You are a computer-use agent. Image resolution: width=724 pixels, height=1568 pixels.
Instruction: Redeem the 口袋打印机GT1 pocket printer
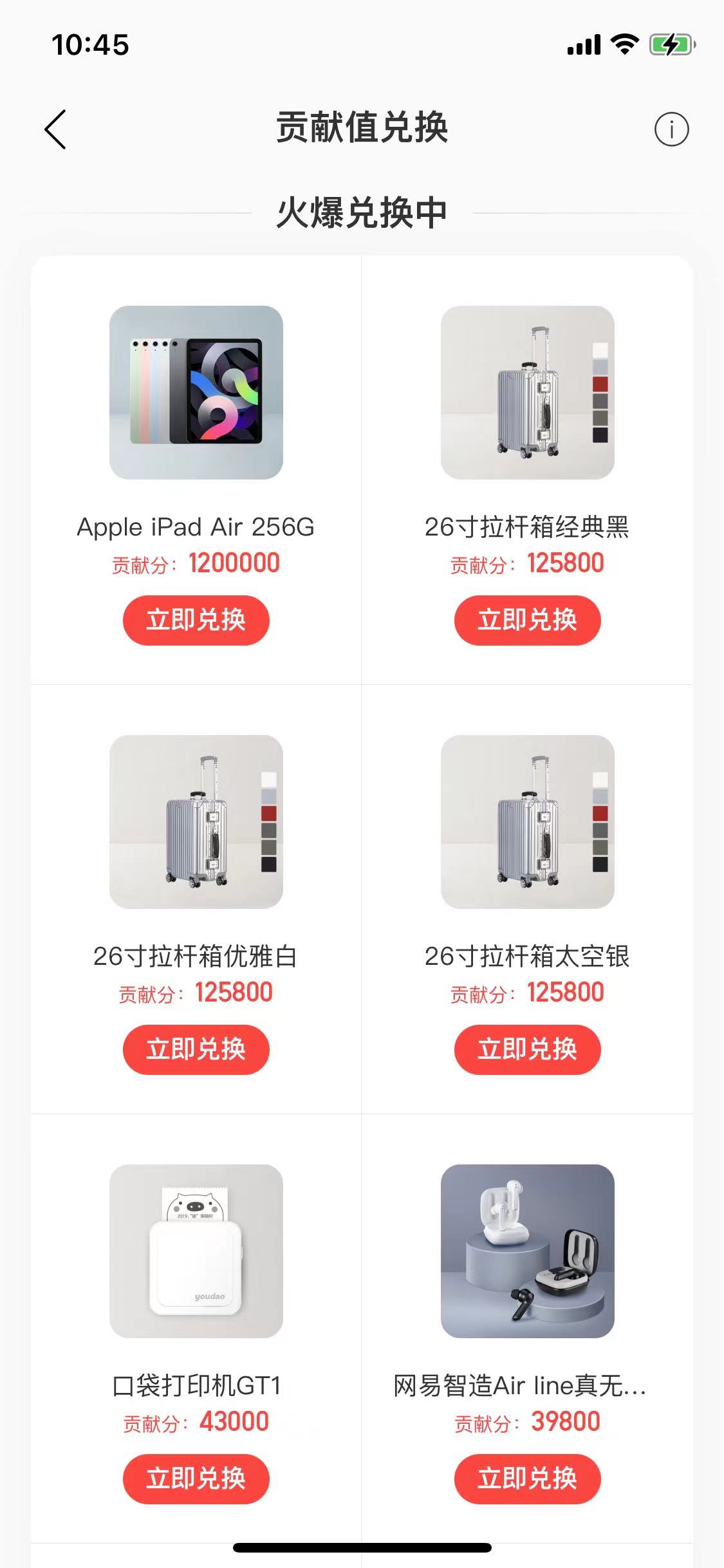click(196, 1479)
